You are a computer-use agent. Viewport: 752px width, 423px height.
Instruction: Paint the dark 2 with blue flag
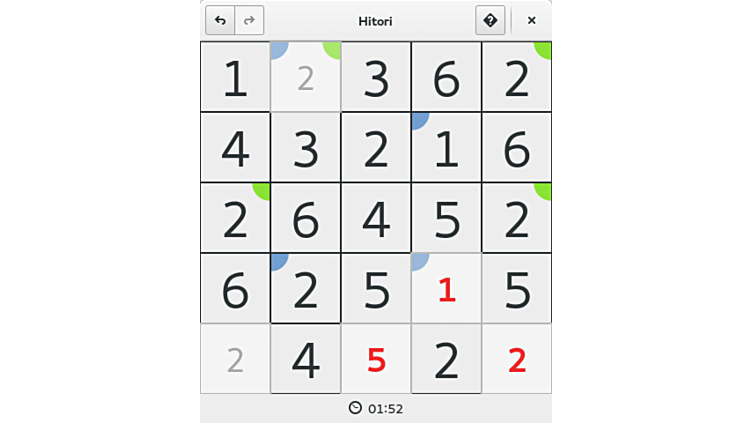pyautogui.click(x=305, y=289)
